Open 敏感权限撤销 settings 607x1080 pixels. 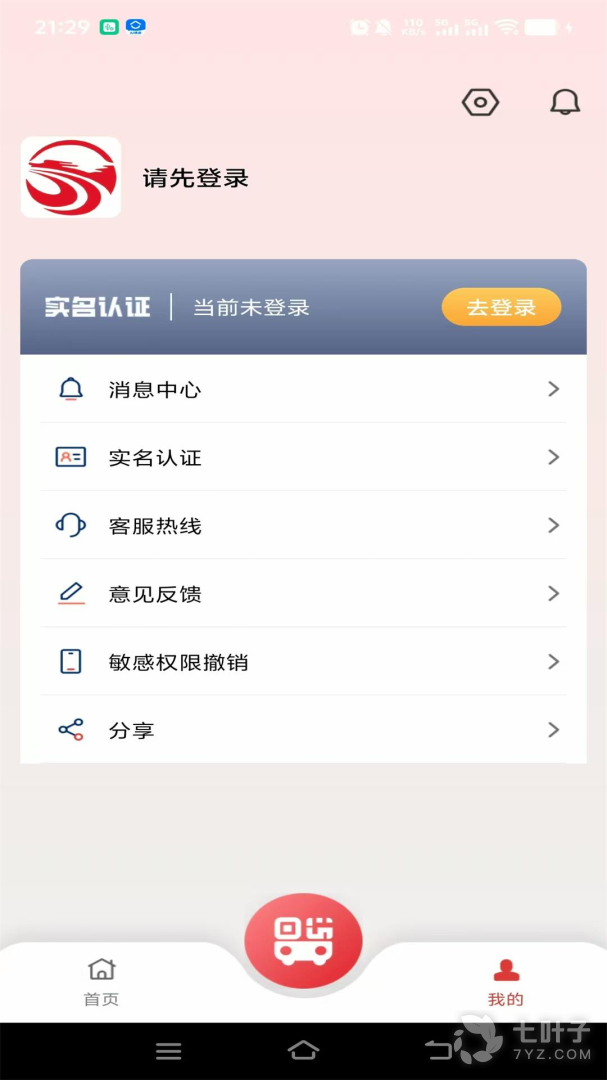(303, 661)
